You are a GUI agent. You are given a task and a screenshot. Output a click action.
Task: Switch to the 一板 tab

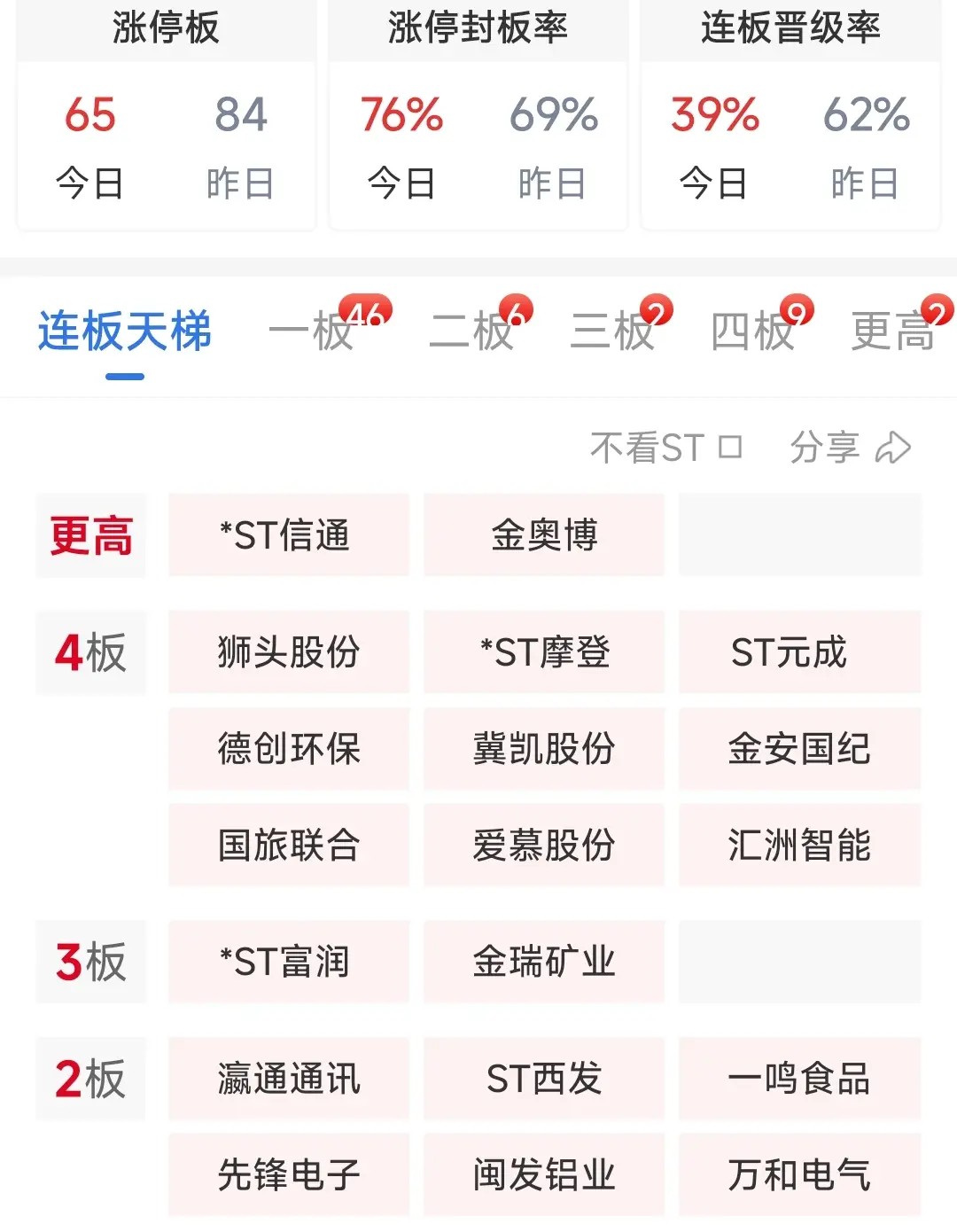(313, 332)
